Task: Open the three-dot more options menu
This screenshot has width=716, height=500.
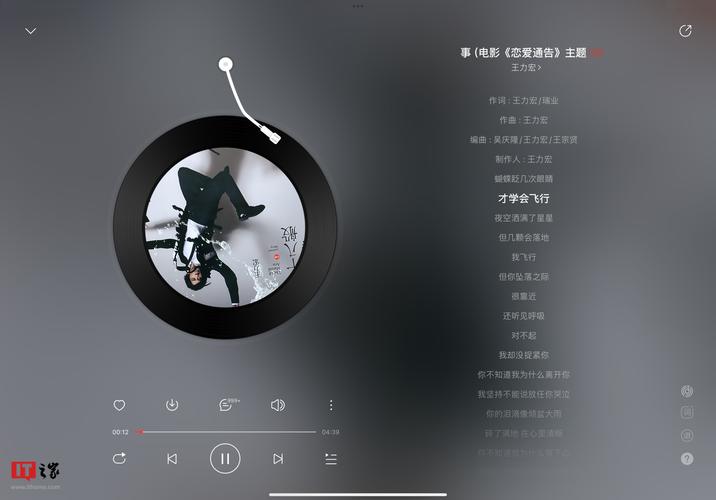Action: pyautogui.click(x=331, y=405)
